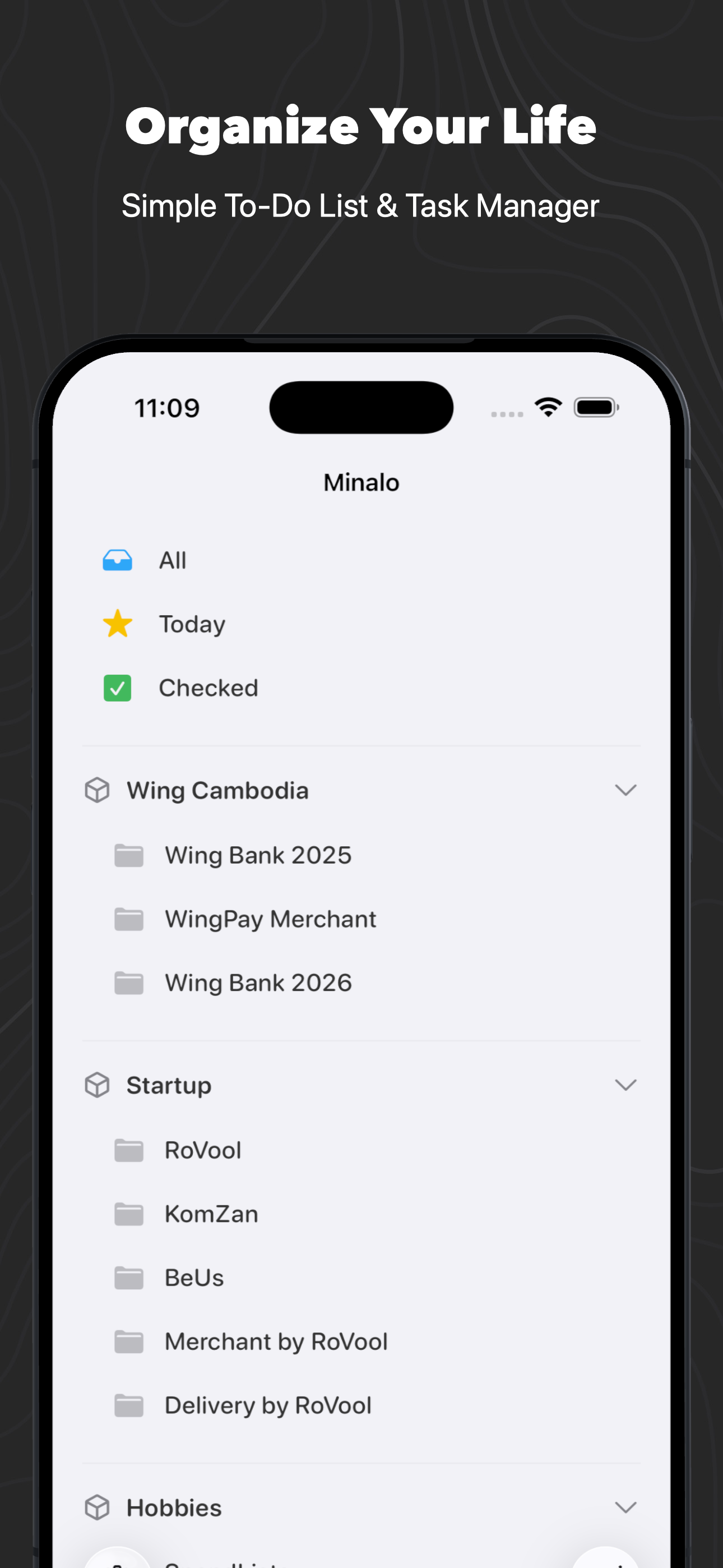Select the BeUs list

pyautogui.click(x=193, y=1278)
